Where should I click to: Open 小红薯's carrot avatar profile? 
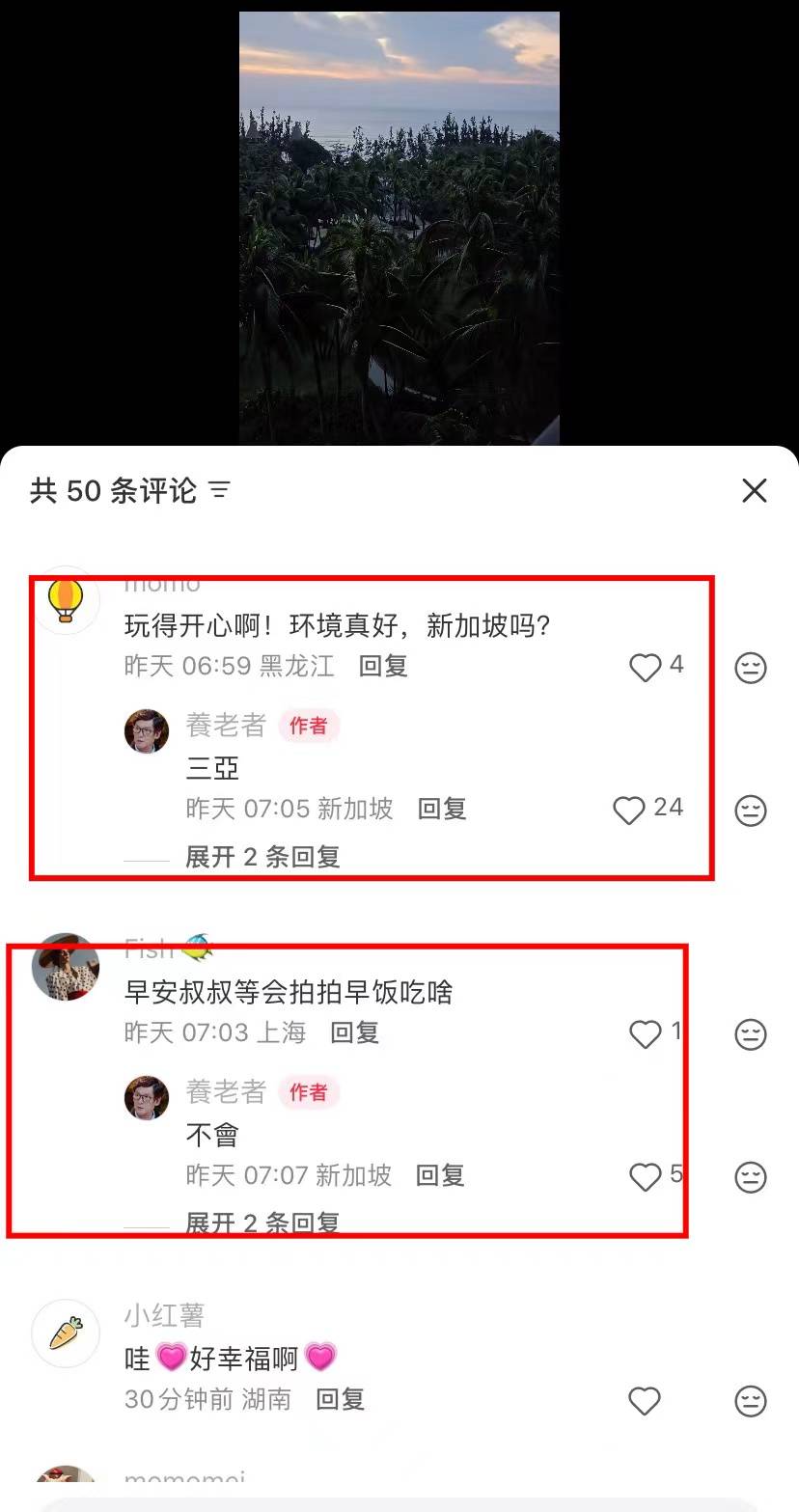(66, 1333)
